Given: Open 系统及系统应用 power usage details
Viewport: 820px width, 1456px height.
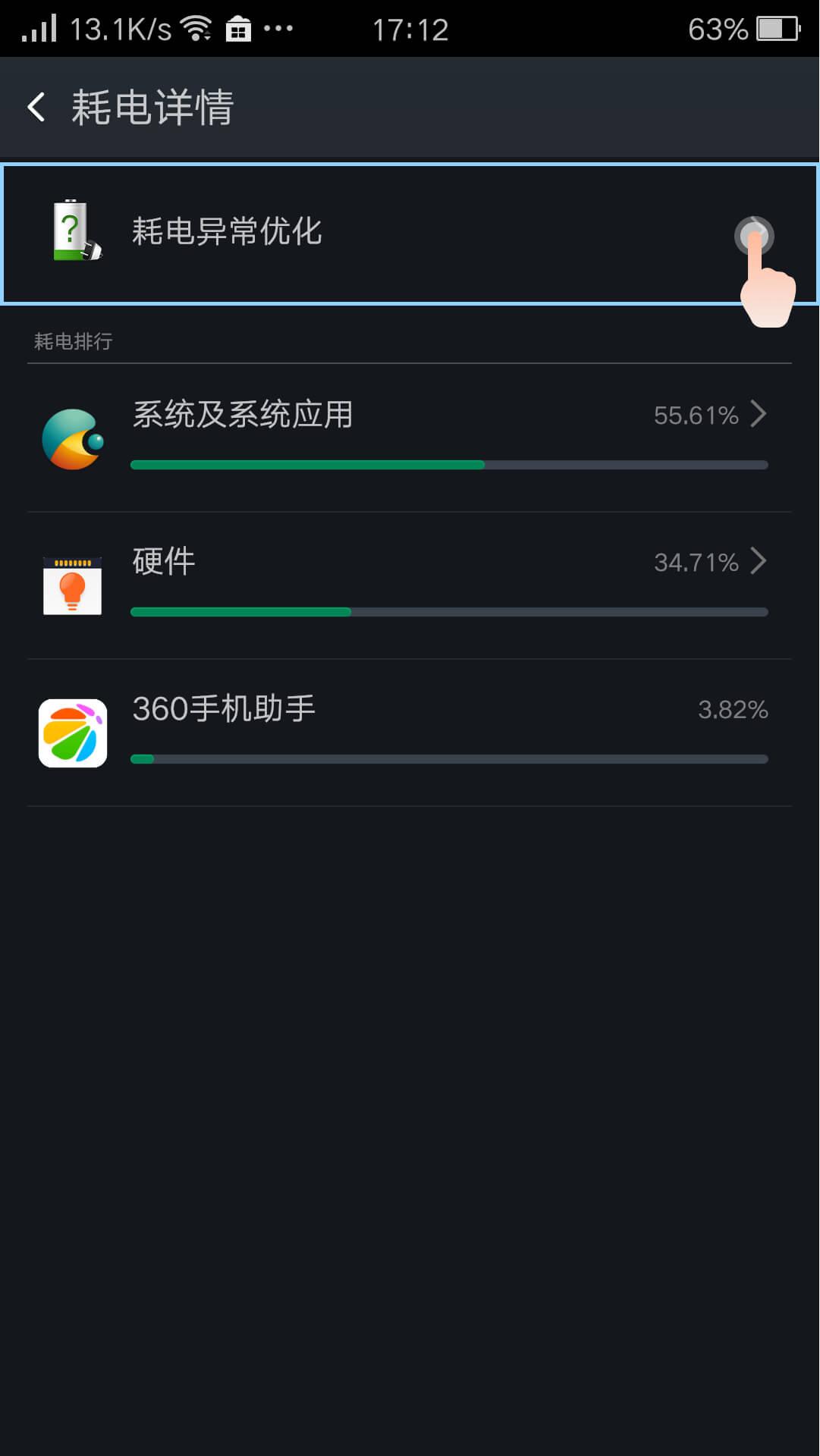Looking at the screenshot, I should pyautogui.click(x=410, y=438).
